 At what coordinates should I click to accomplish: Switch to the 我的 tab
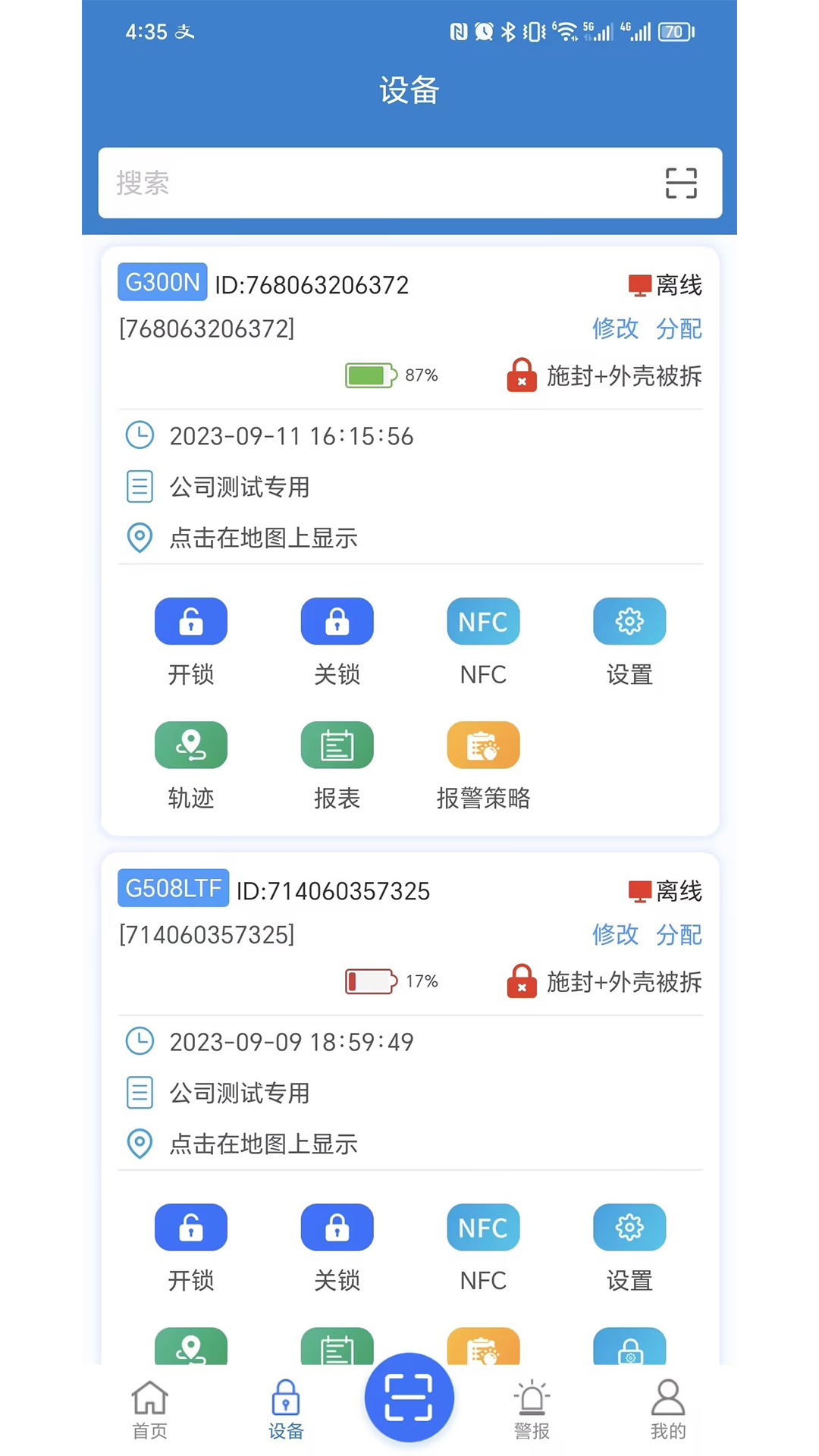point(668,1409)
